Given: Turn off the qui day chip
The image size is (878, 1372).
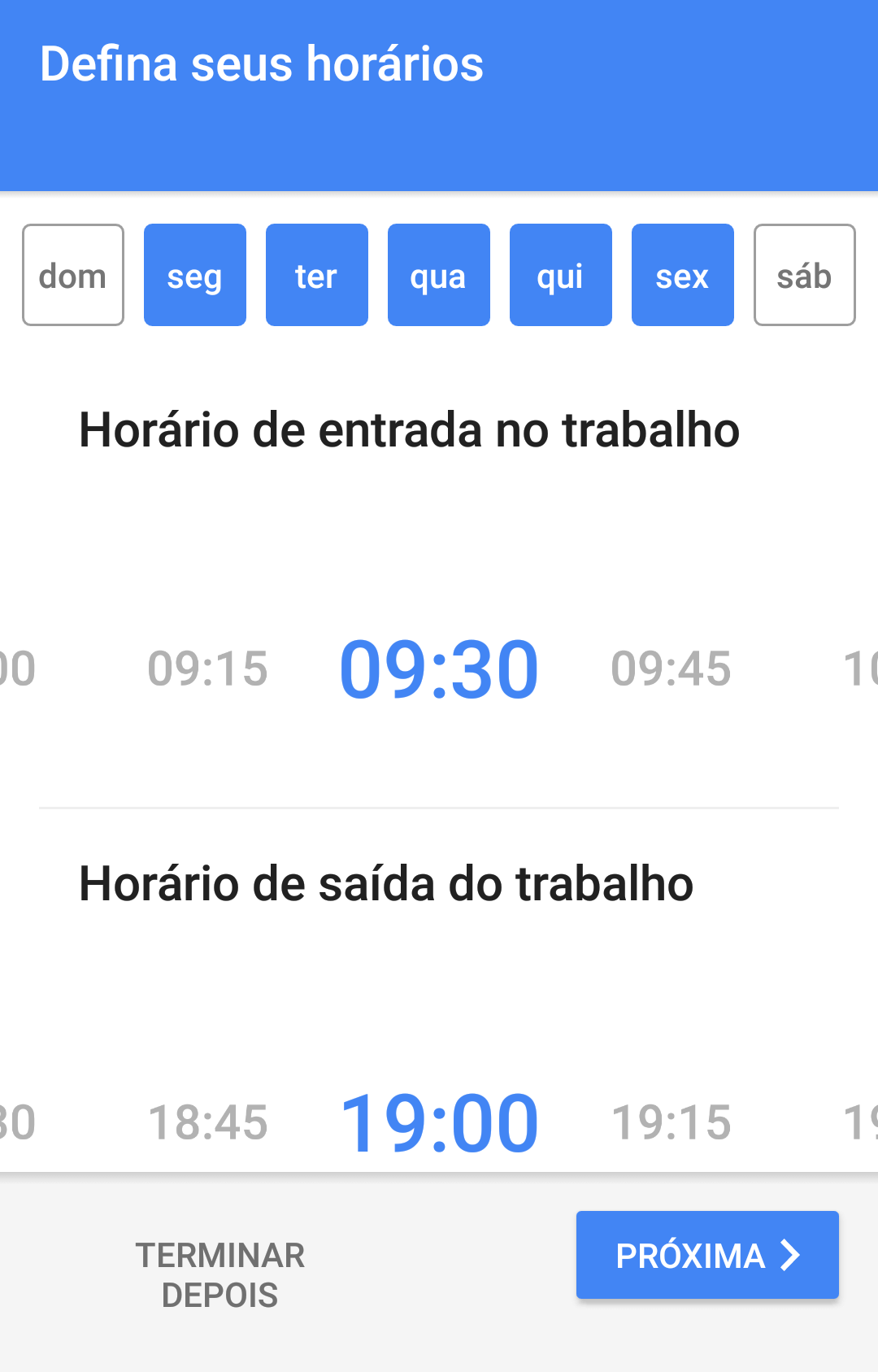Looking at the screenshot, I should [x=561, y=275].
